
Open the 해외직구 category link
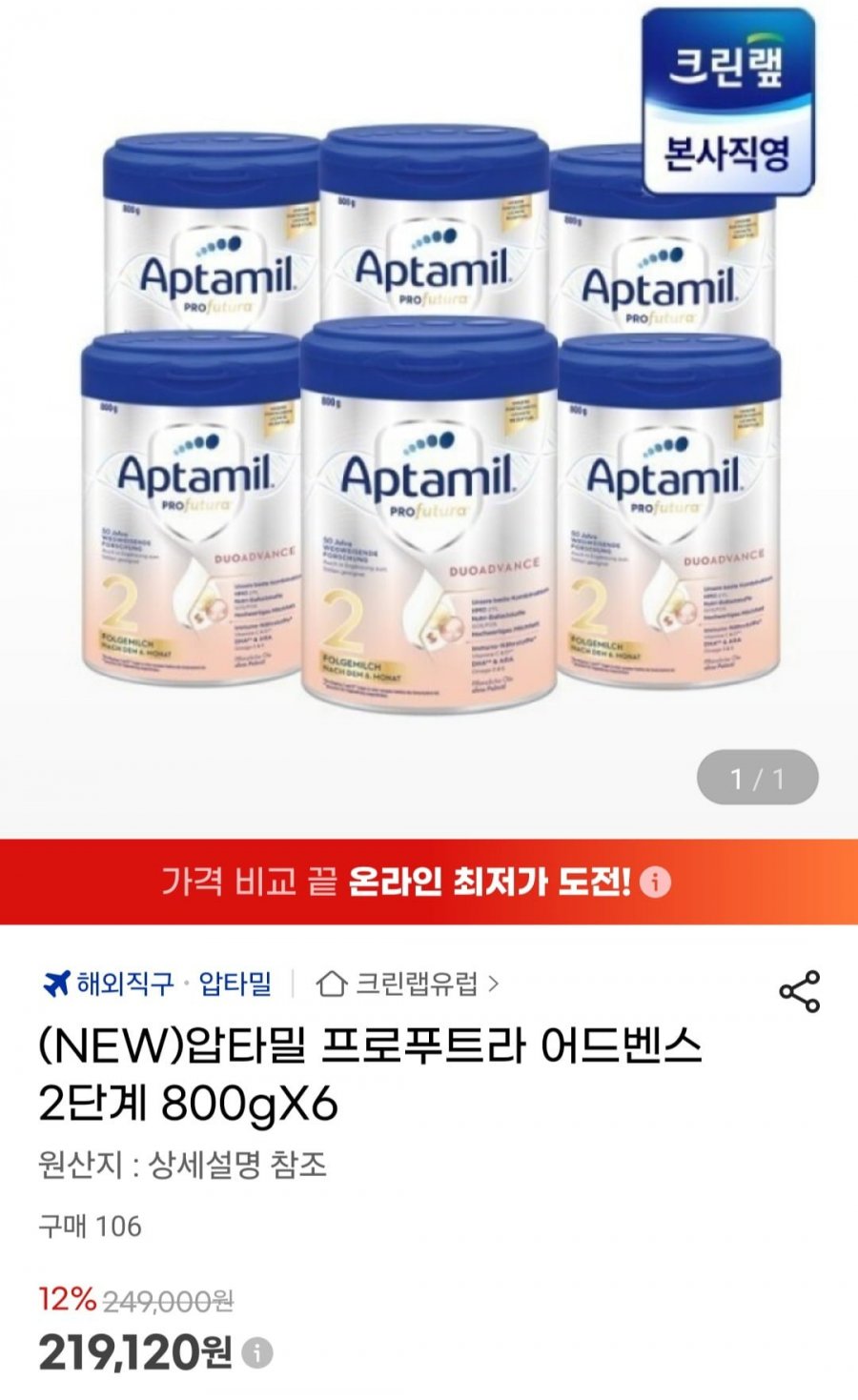click(x=110, y=984)
